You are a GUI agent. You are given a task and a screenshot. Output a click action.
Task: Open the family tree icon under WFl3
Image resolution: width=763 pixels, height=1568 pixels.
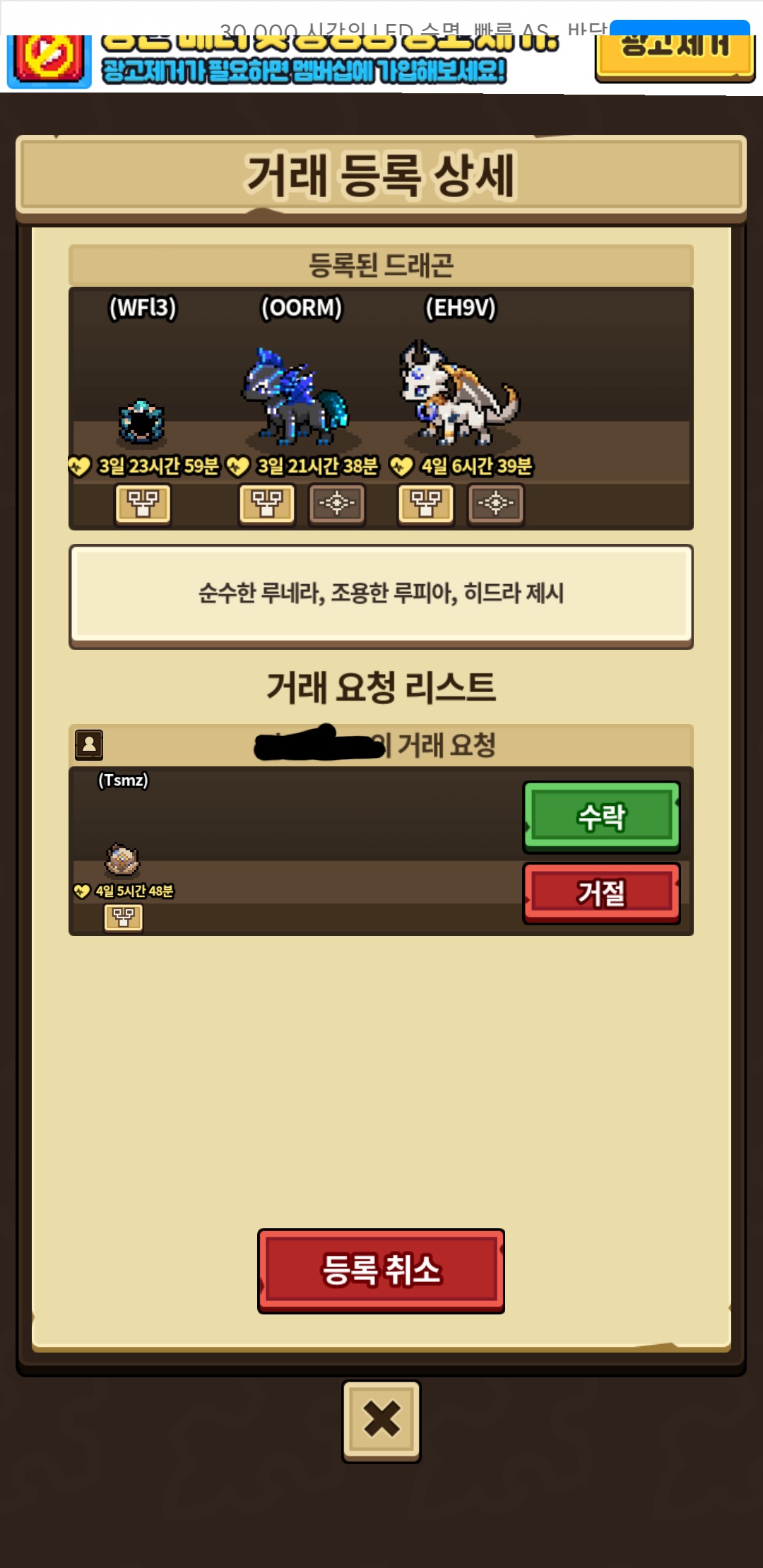pos(143,504)
